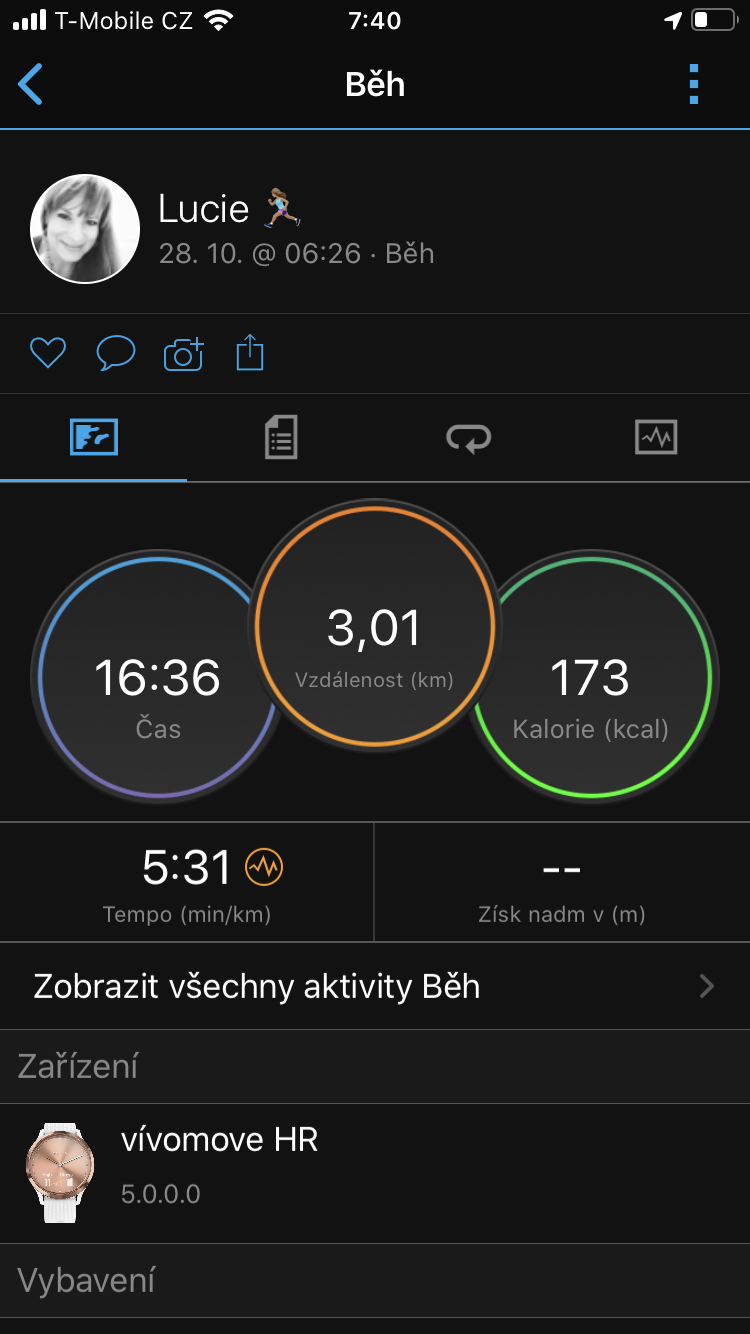This screenshot has width=750, height=1334.
Task: Open comments on this activity
Action: (x=115, y=353)
